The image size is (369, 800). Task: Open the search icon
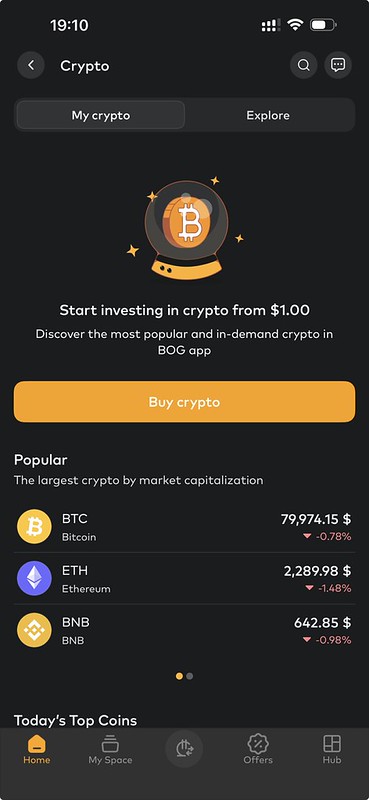(304, 65)
